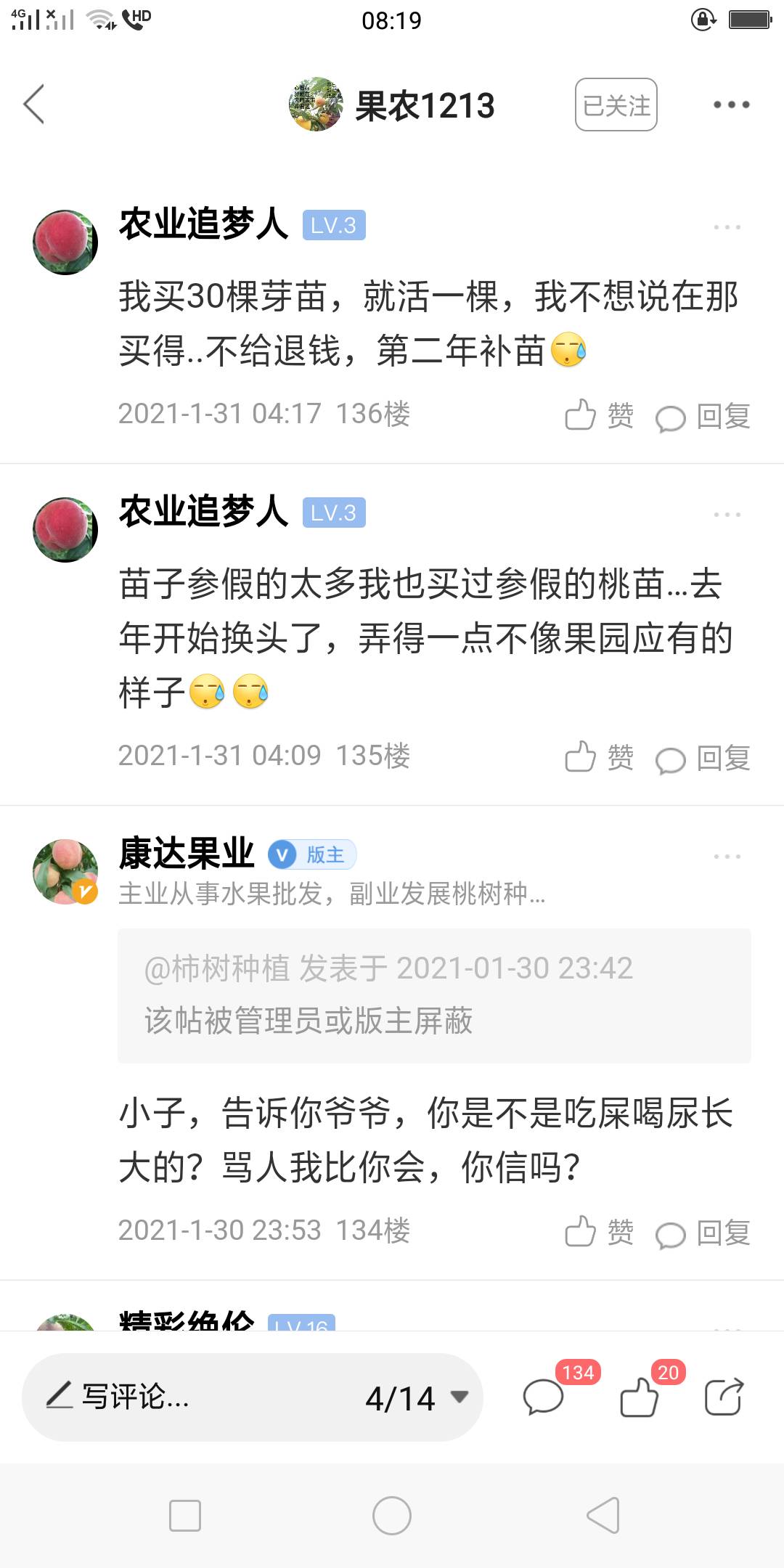Reply to the 134楼 comment
Screen dimensions: 784x1568
(x=703, y=1233)
